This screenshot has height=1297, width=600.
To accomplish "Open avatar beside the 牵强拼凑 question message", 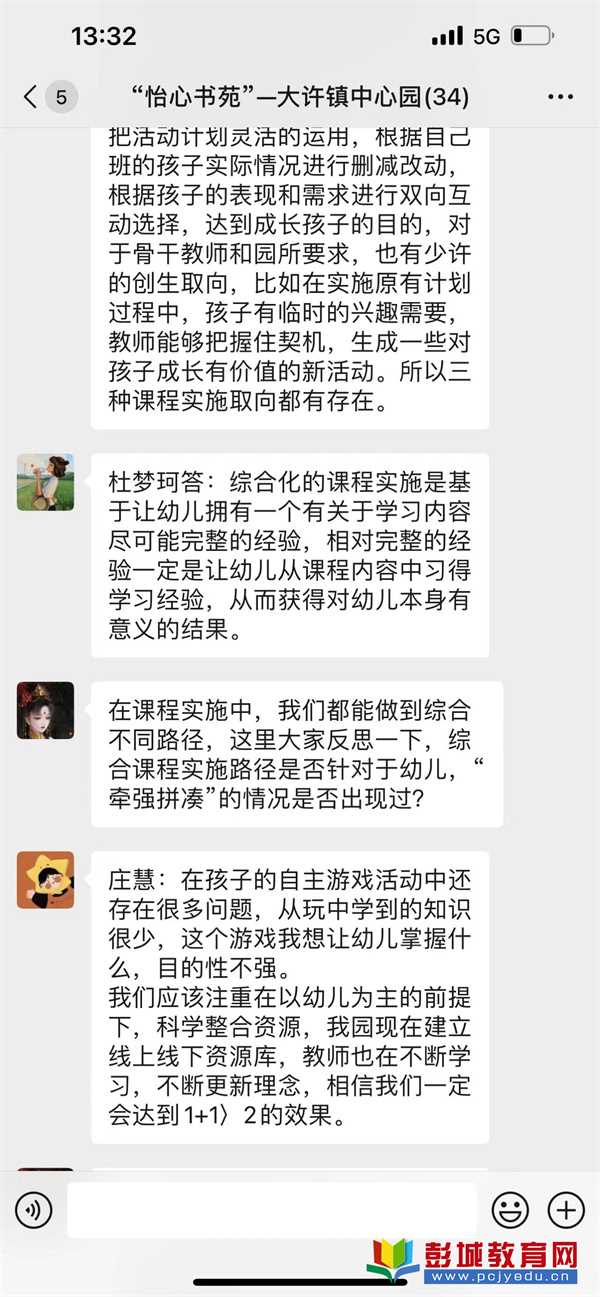I will [x=45, y=710].
